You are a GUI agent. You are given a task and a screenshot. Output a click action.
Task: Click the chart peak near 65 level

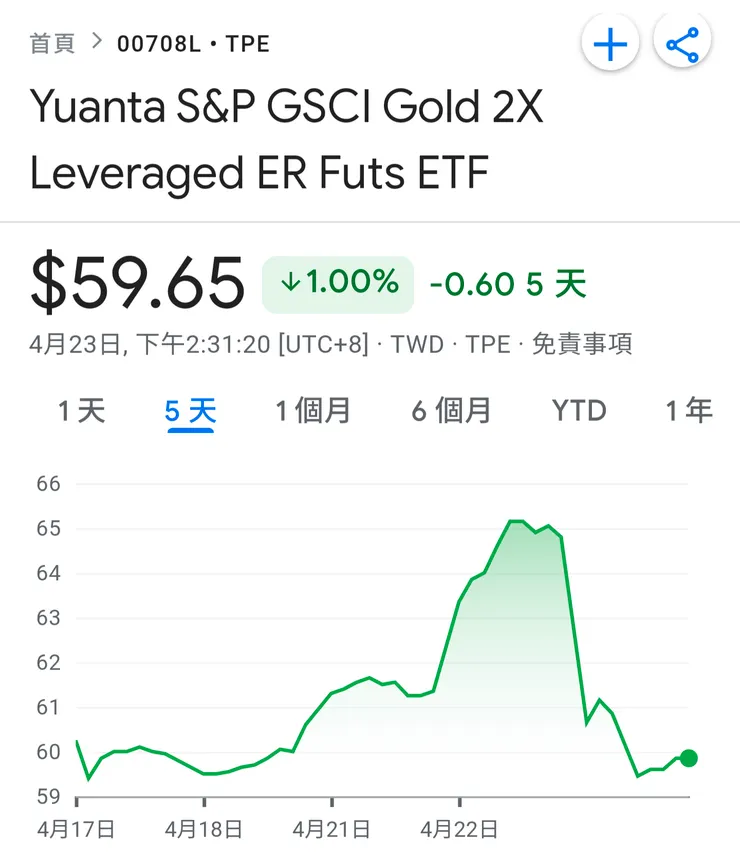[515, 521]
